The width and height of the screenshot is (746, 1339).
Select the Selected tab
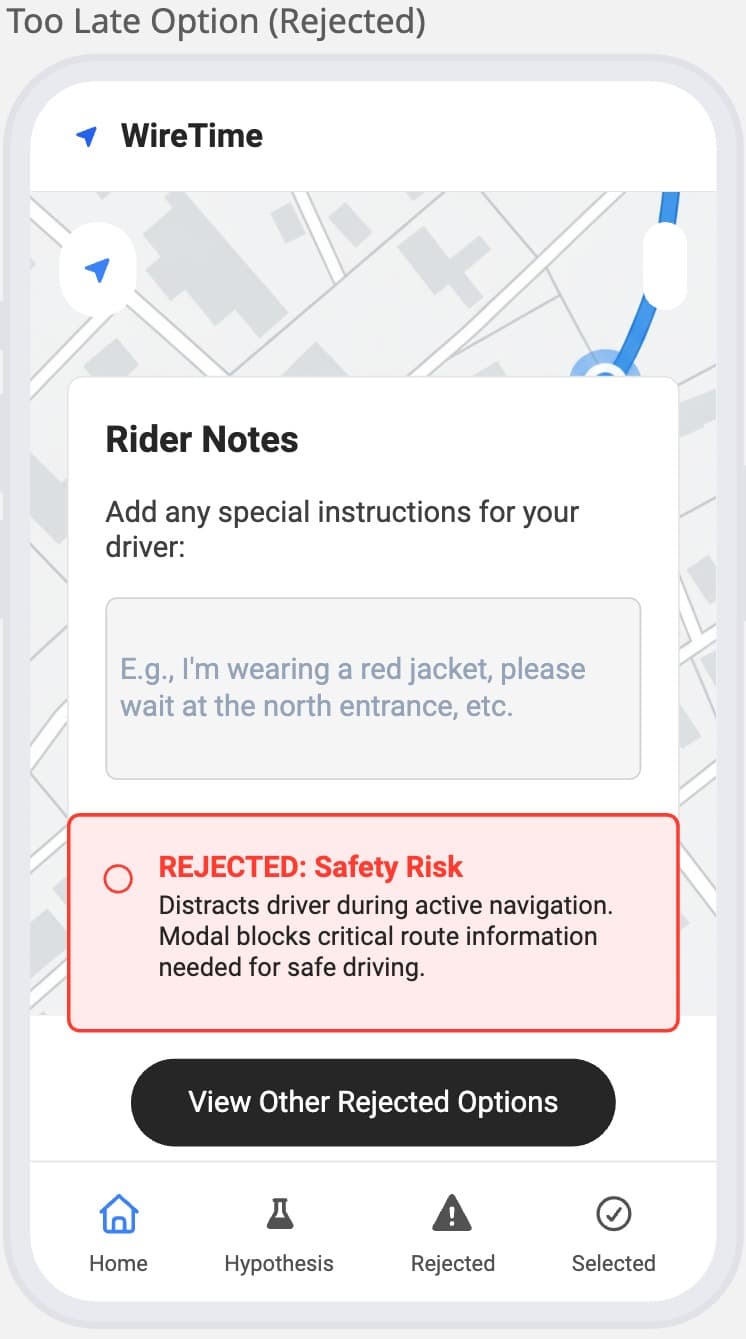[x=613, y=1234]
